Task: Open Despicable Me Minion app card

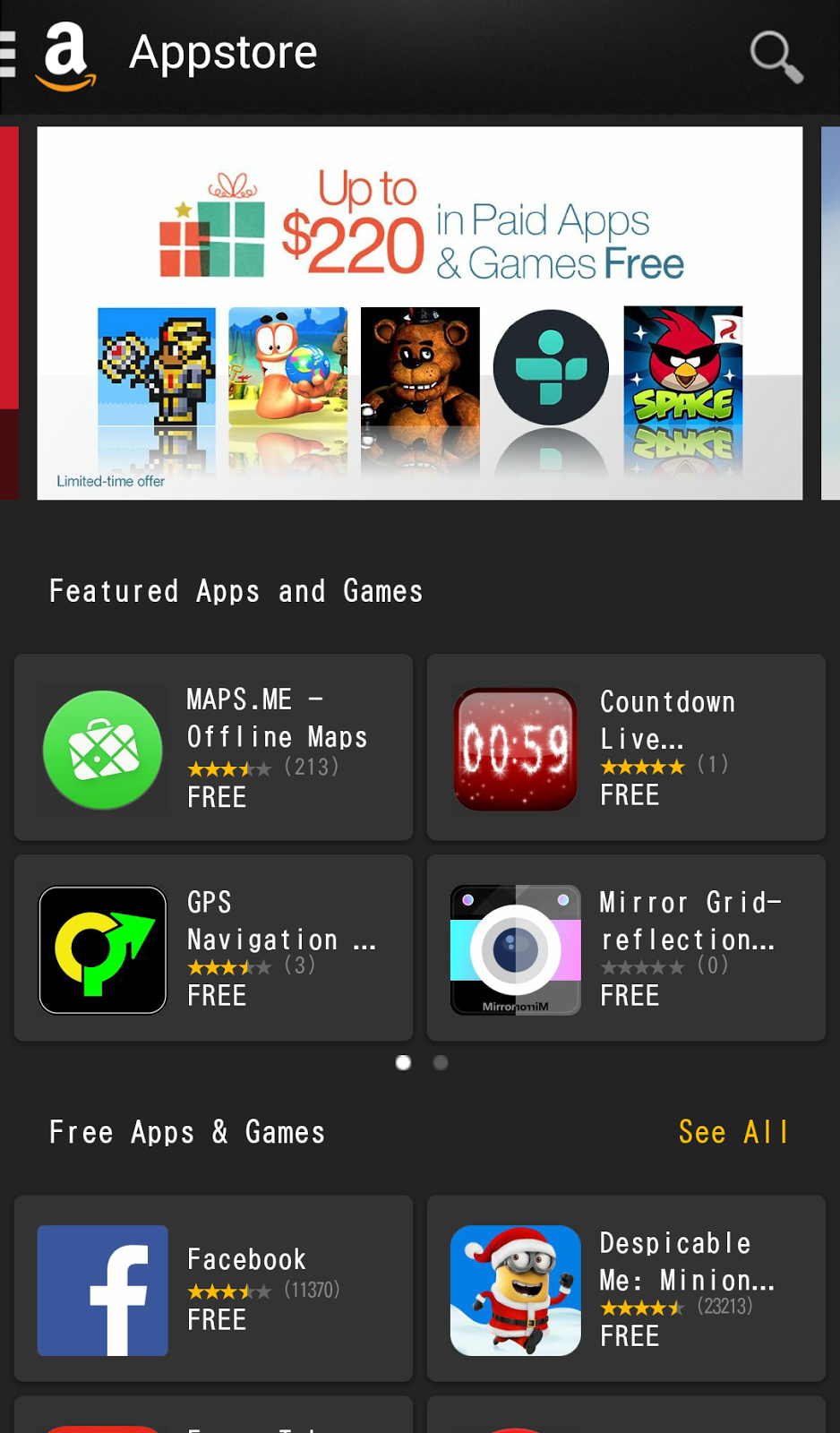Action: [626, 1289]
